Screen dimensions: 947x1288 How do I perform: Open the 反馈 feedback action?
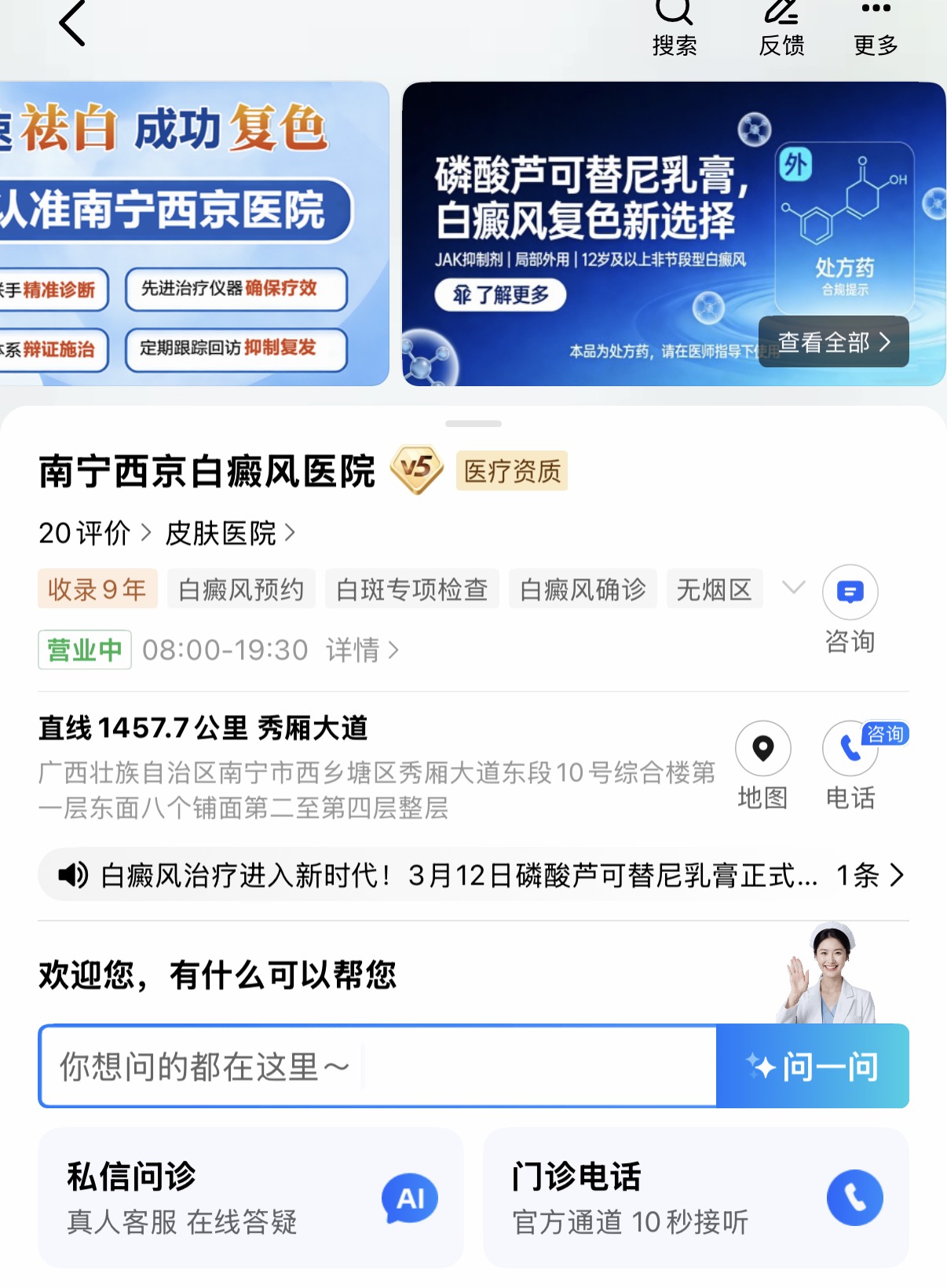[781, 27]
